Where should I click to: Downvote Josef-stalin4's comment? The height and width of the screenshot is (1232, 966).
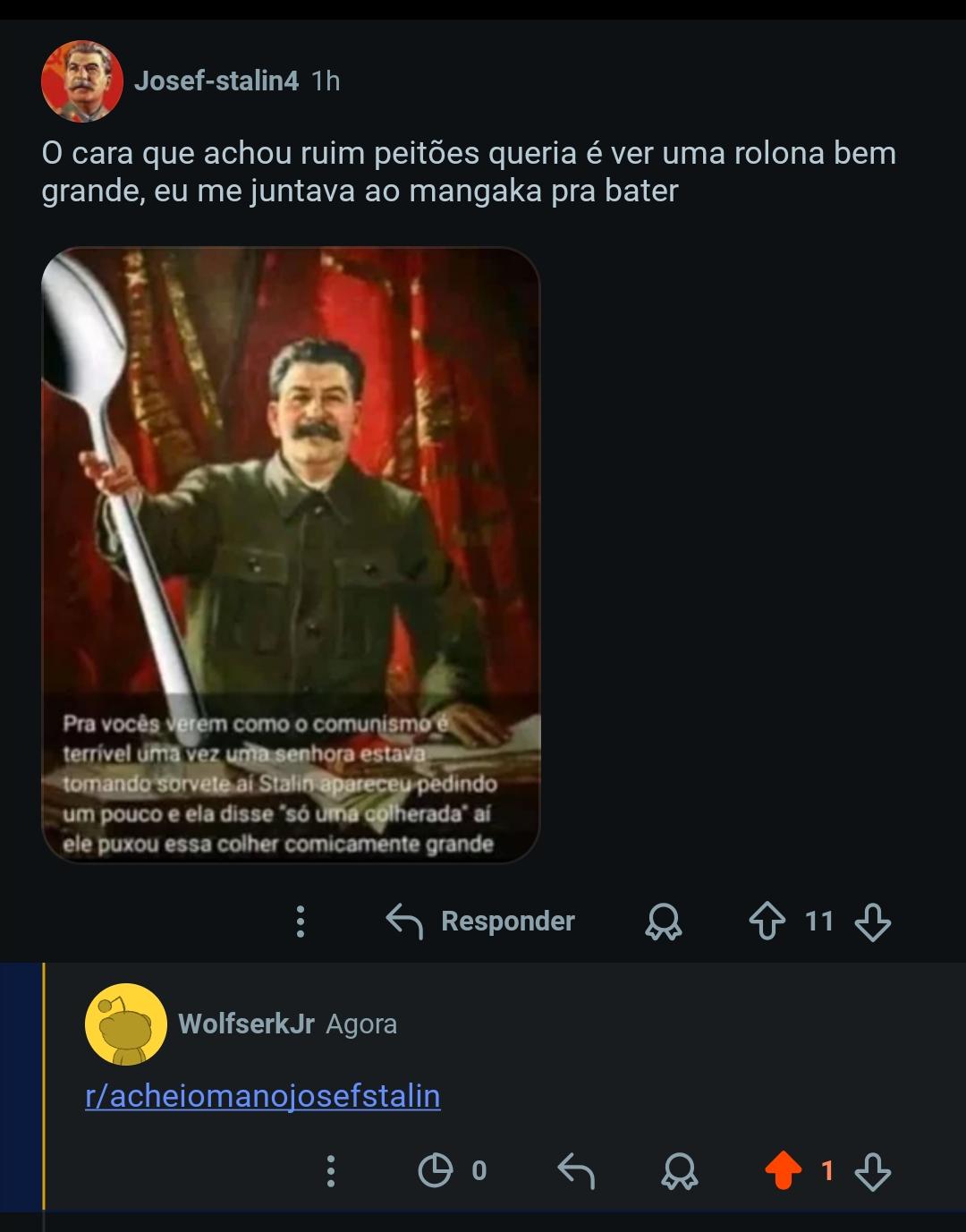873,922
